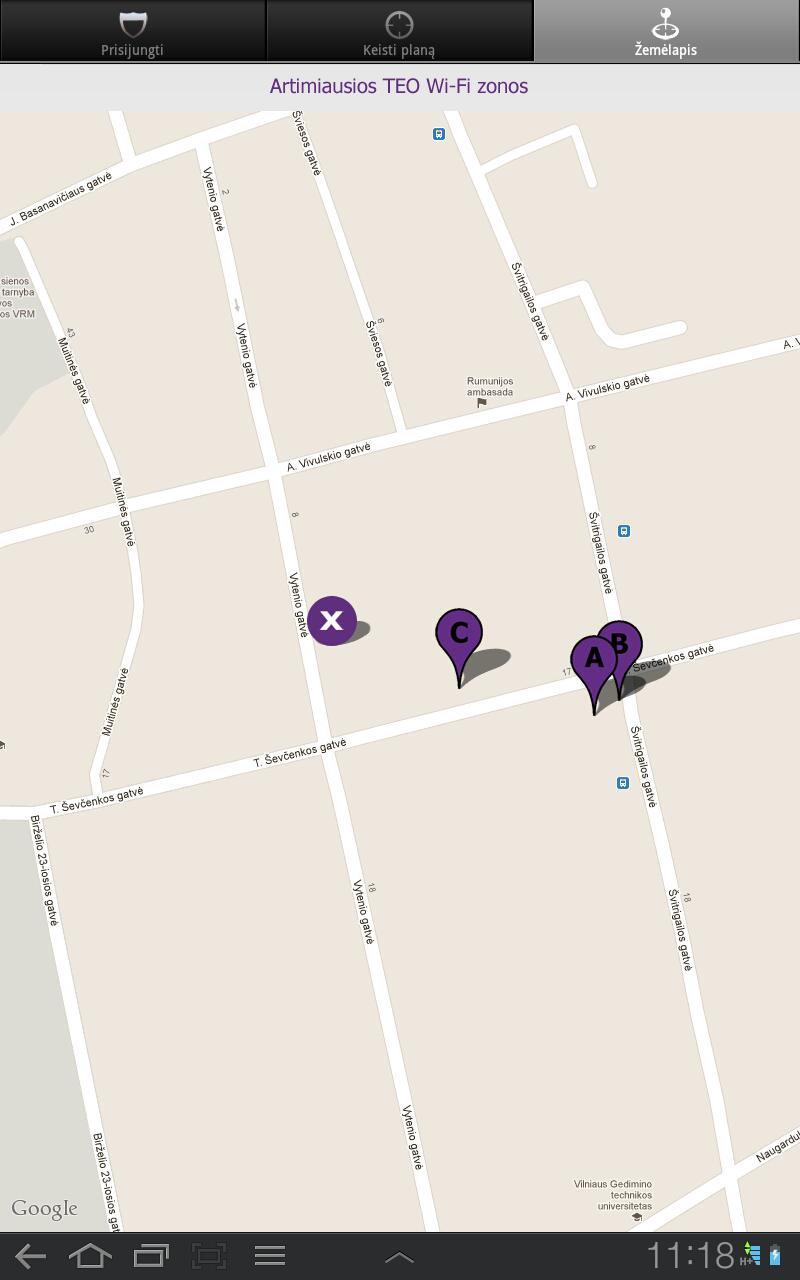800x1280 pixels.
Task: Open the Keisti planą tab
Action: coord(399,32)
